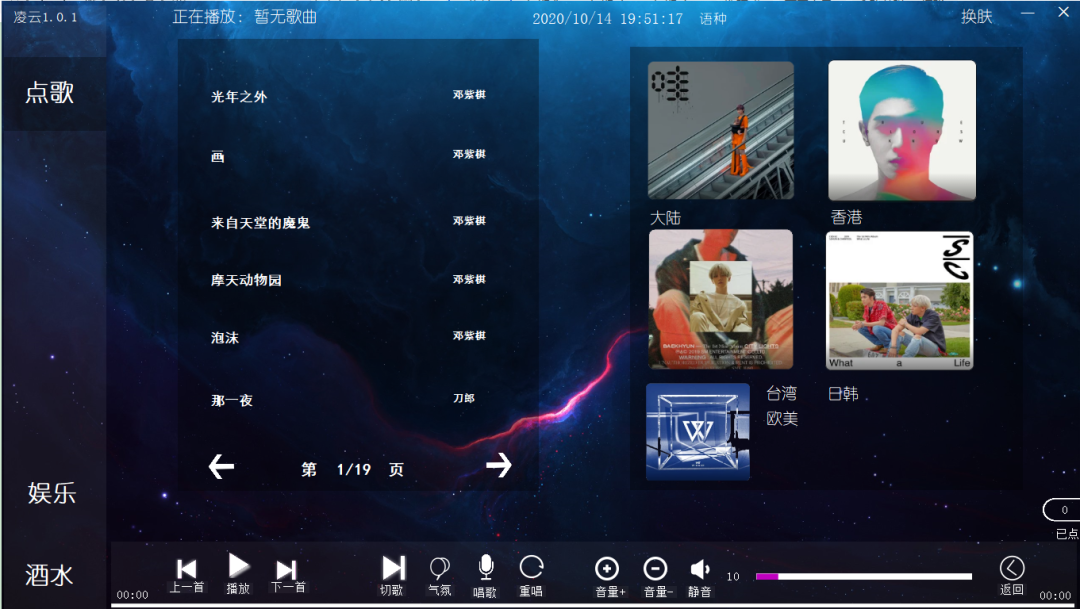Tap the 返回 back button
Viewport: 1080px width, 609px height.
click(1012, 574)
